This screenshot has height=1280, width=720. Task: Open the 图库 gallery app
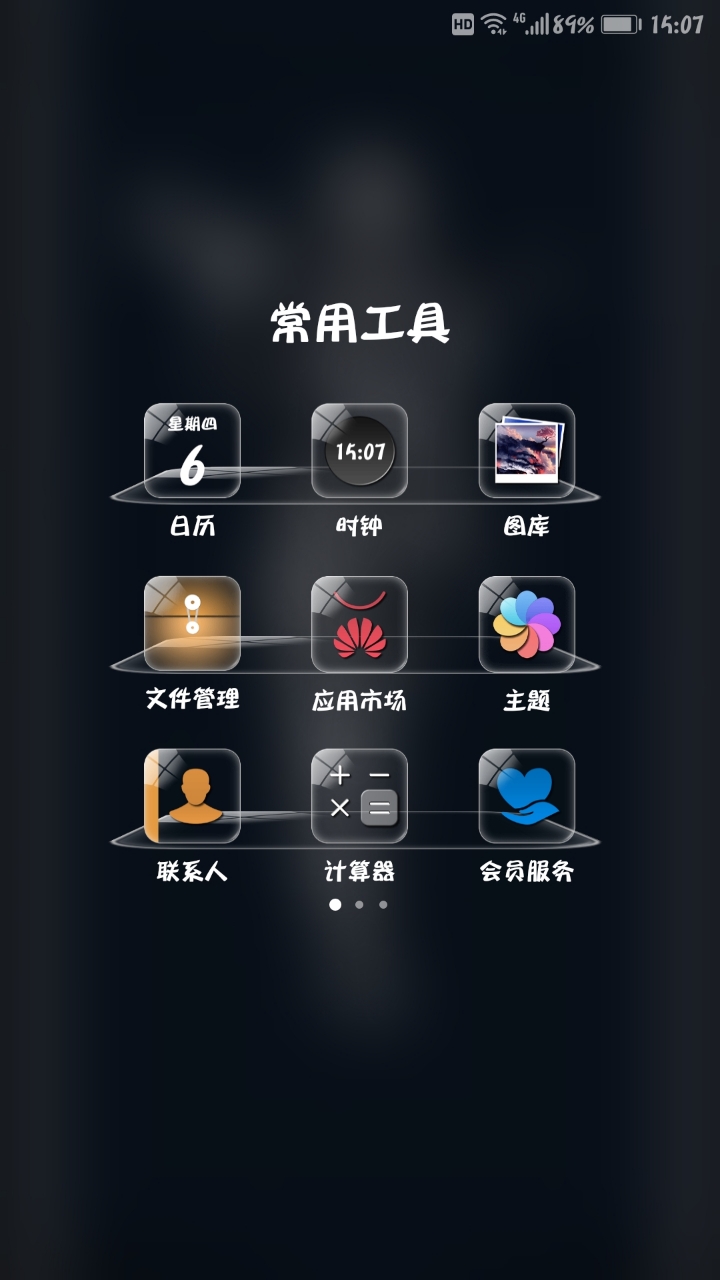pyautogui.click(x=527, y=451)
